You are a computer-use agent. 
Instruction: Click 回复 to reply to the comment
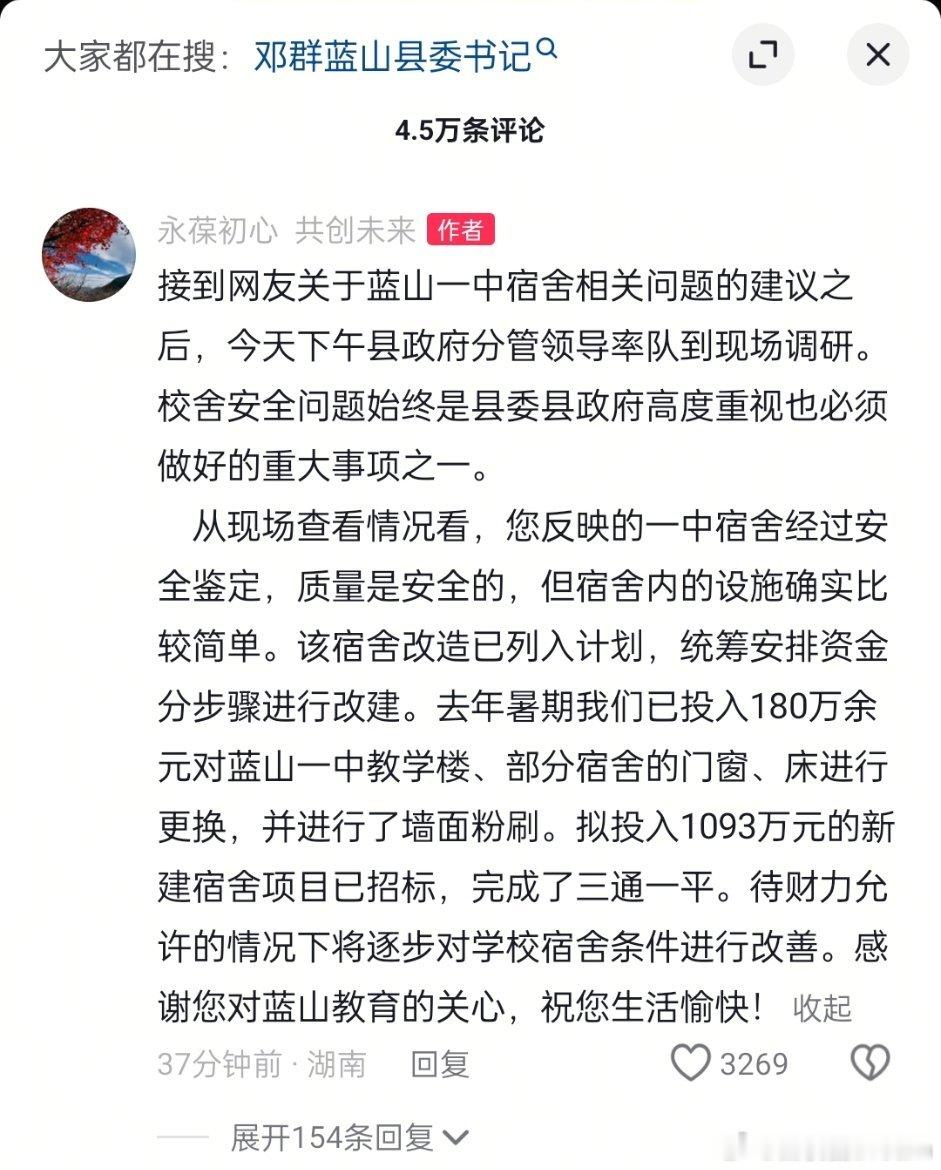[x=436, y=1064]
